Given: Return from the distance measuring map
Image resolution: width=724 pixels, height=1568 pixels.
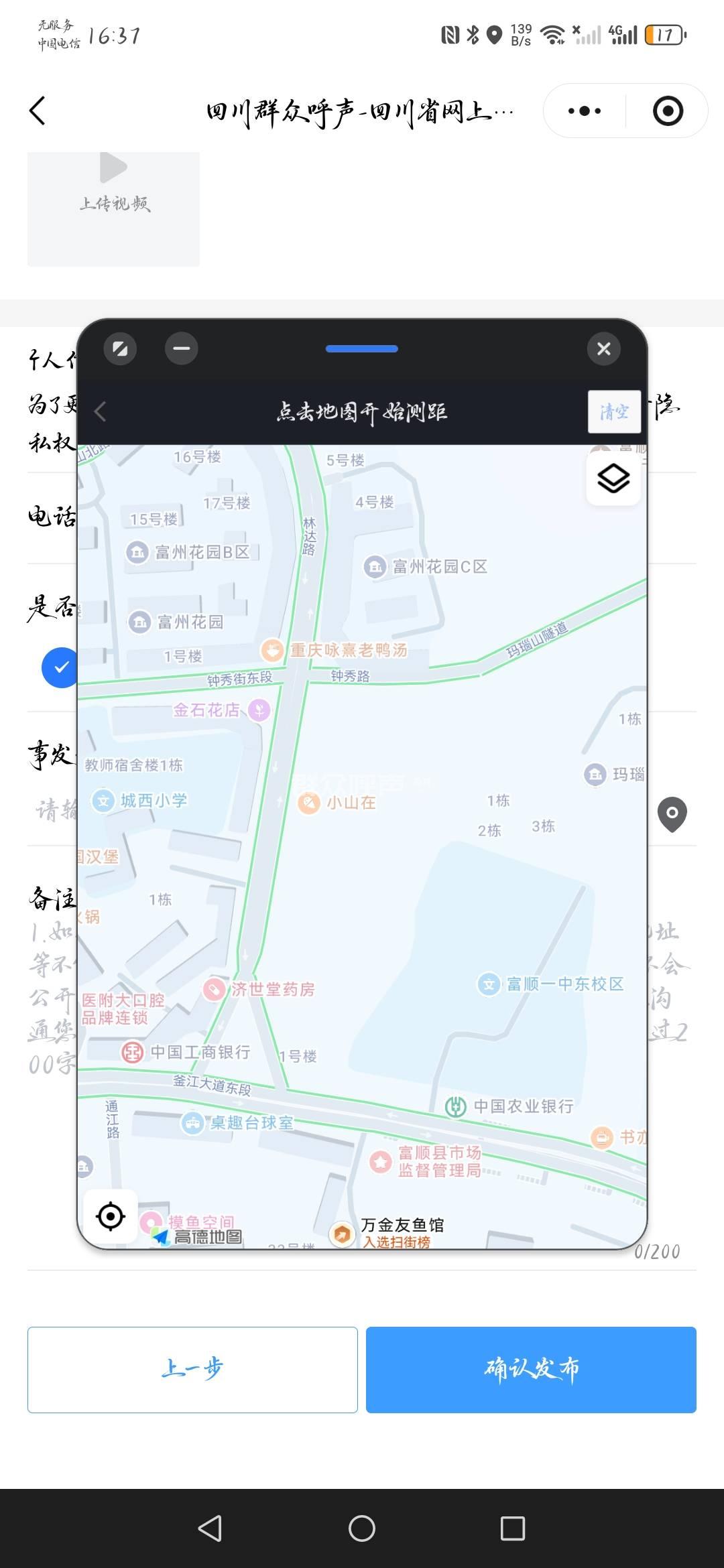Looking at the screenshot, I should [101, 411].
